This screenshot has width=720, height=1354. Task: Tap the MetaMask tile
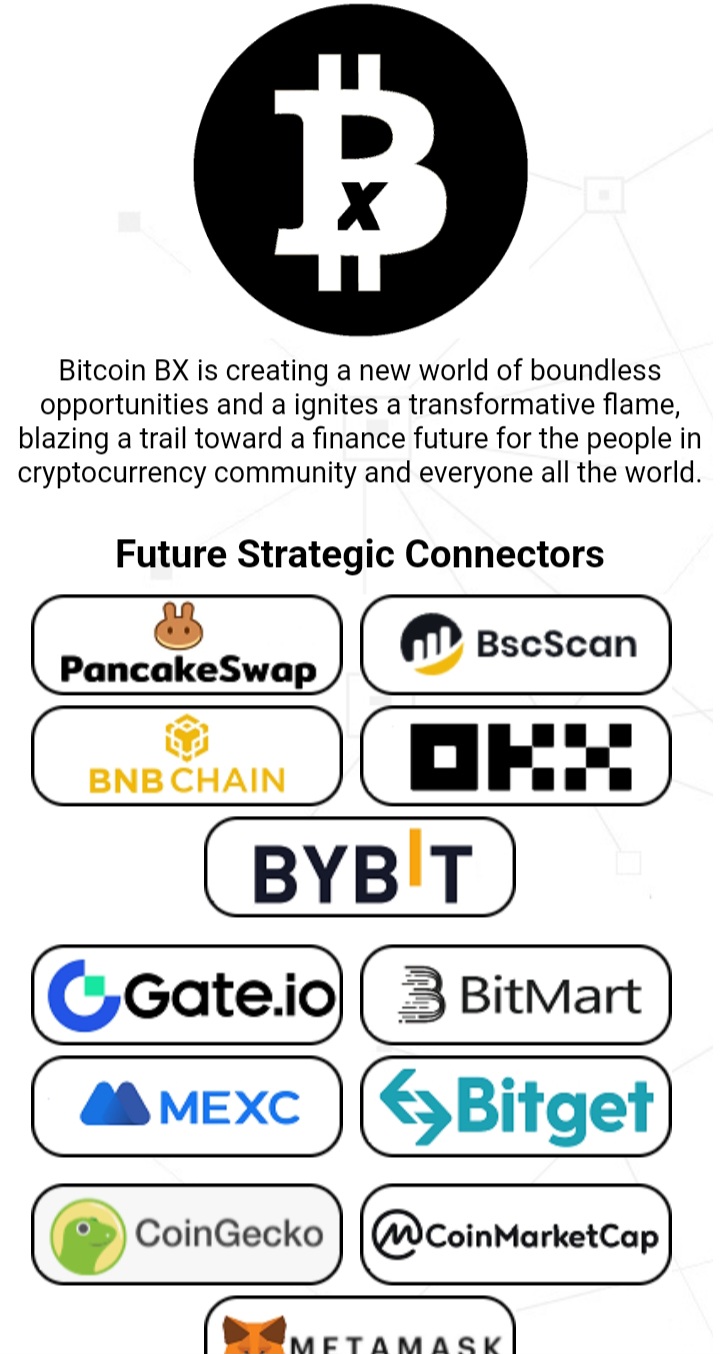pyautogui.click(x=360, y=1326)
